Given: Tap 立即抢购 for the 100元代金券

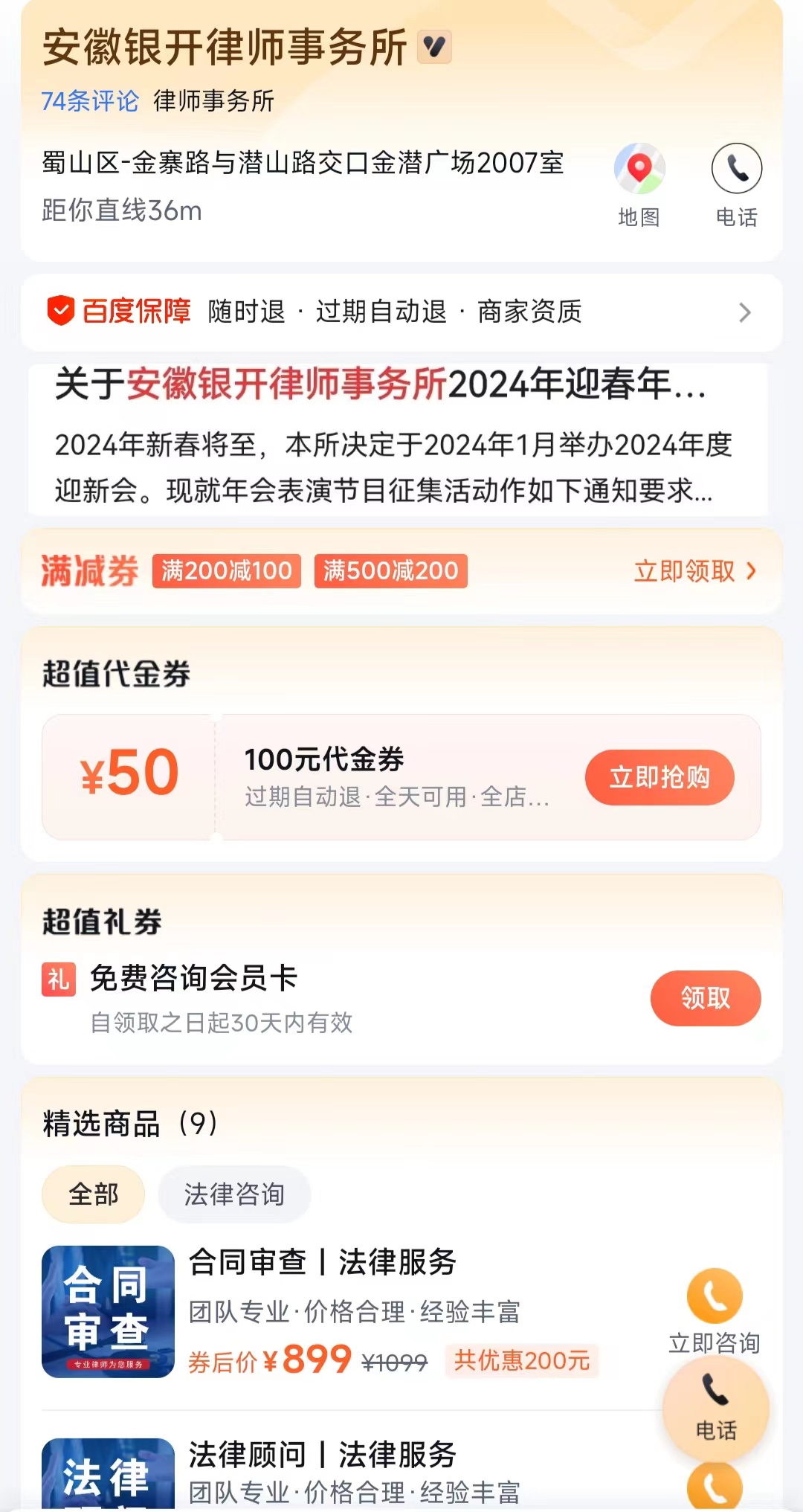Looking at the screenshot, I should point(660,777).
